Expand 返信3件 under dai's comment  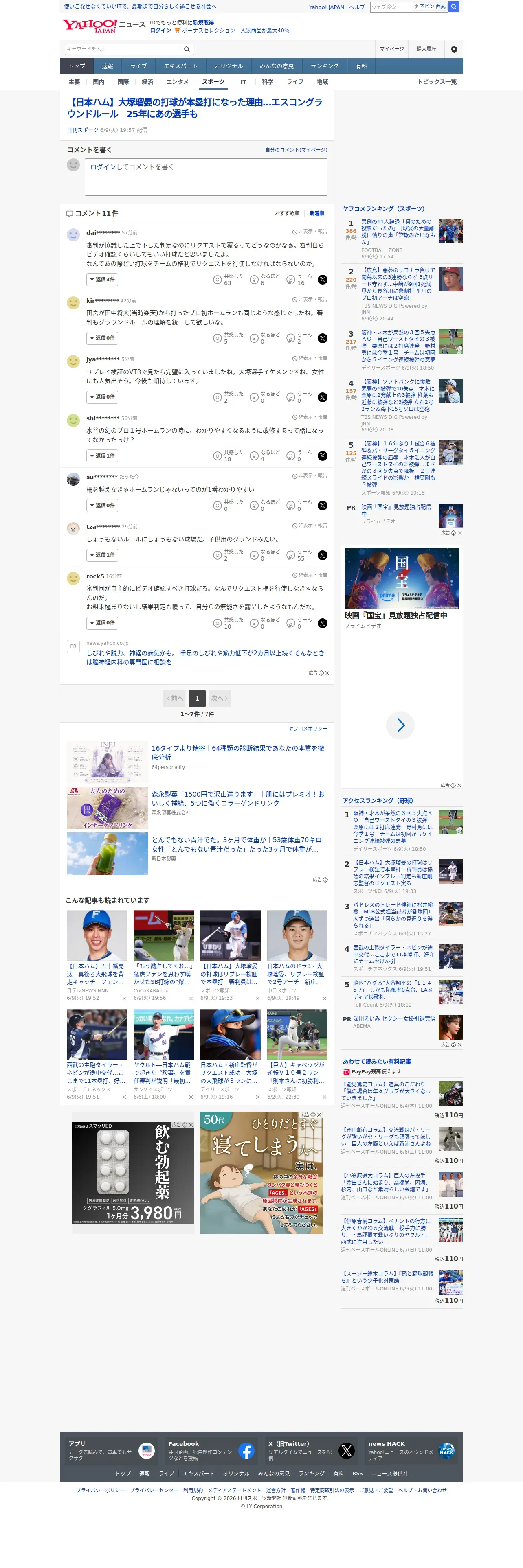102,279
